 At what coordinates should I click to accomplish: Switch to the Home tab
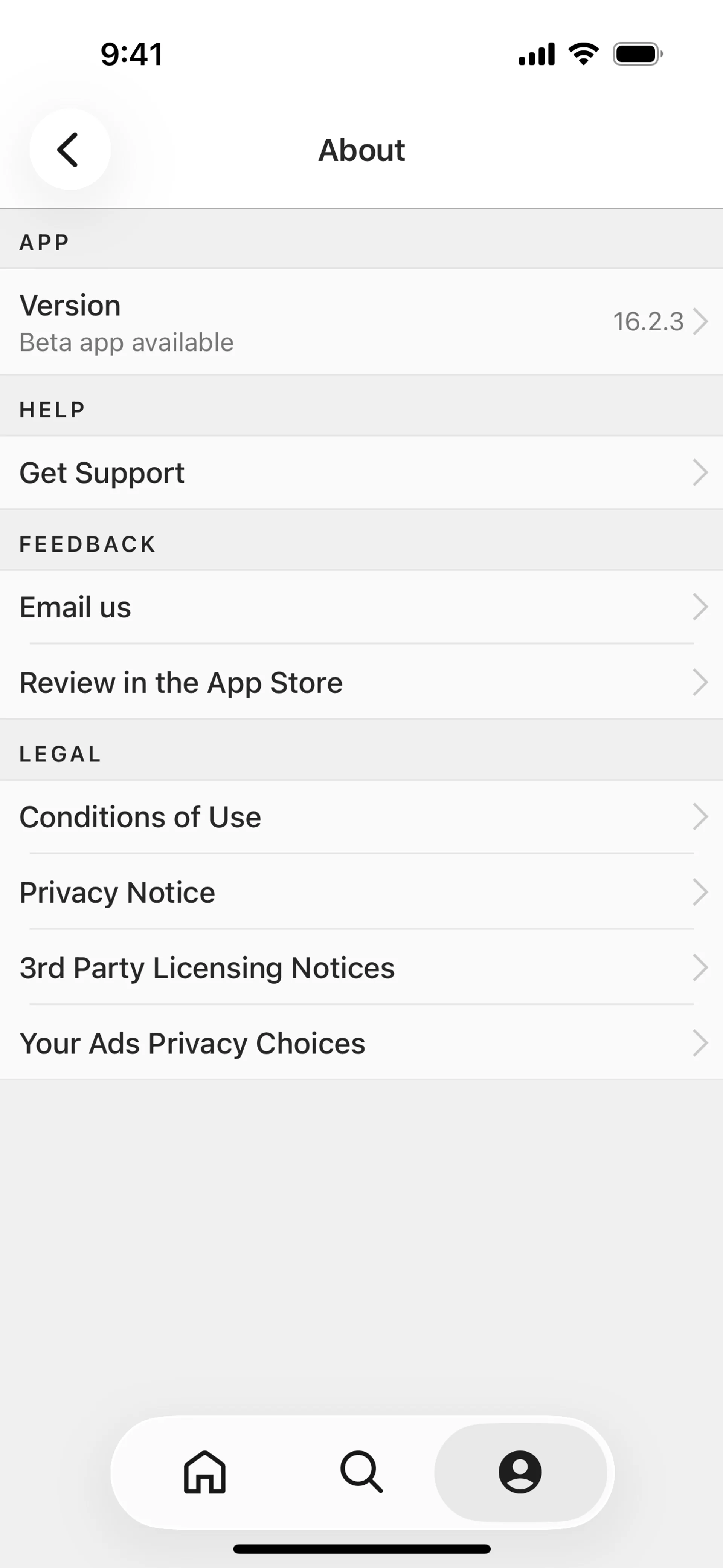pyautogui.click(x=205, y=1472)
